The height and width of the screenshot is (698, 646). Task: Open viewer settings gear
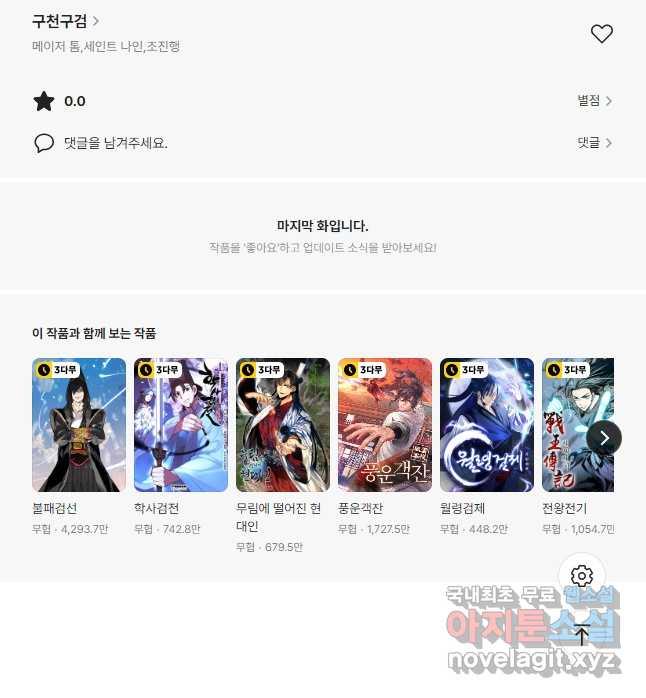tap(582, 576)
